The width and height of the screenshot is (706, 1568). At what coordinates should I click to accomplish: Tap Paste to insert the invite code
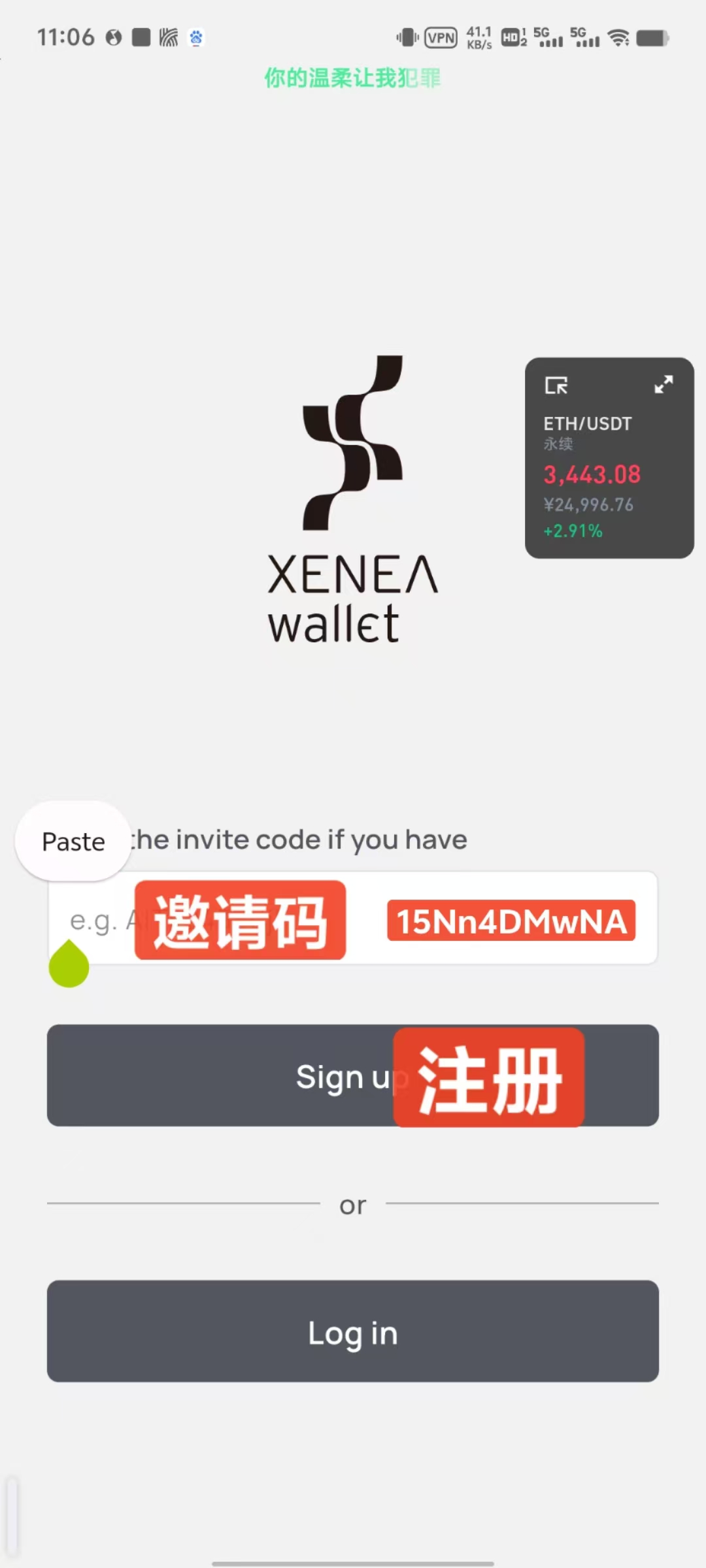(x=73, y=841)
